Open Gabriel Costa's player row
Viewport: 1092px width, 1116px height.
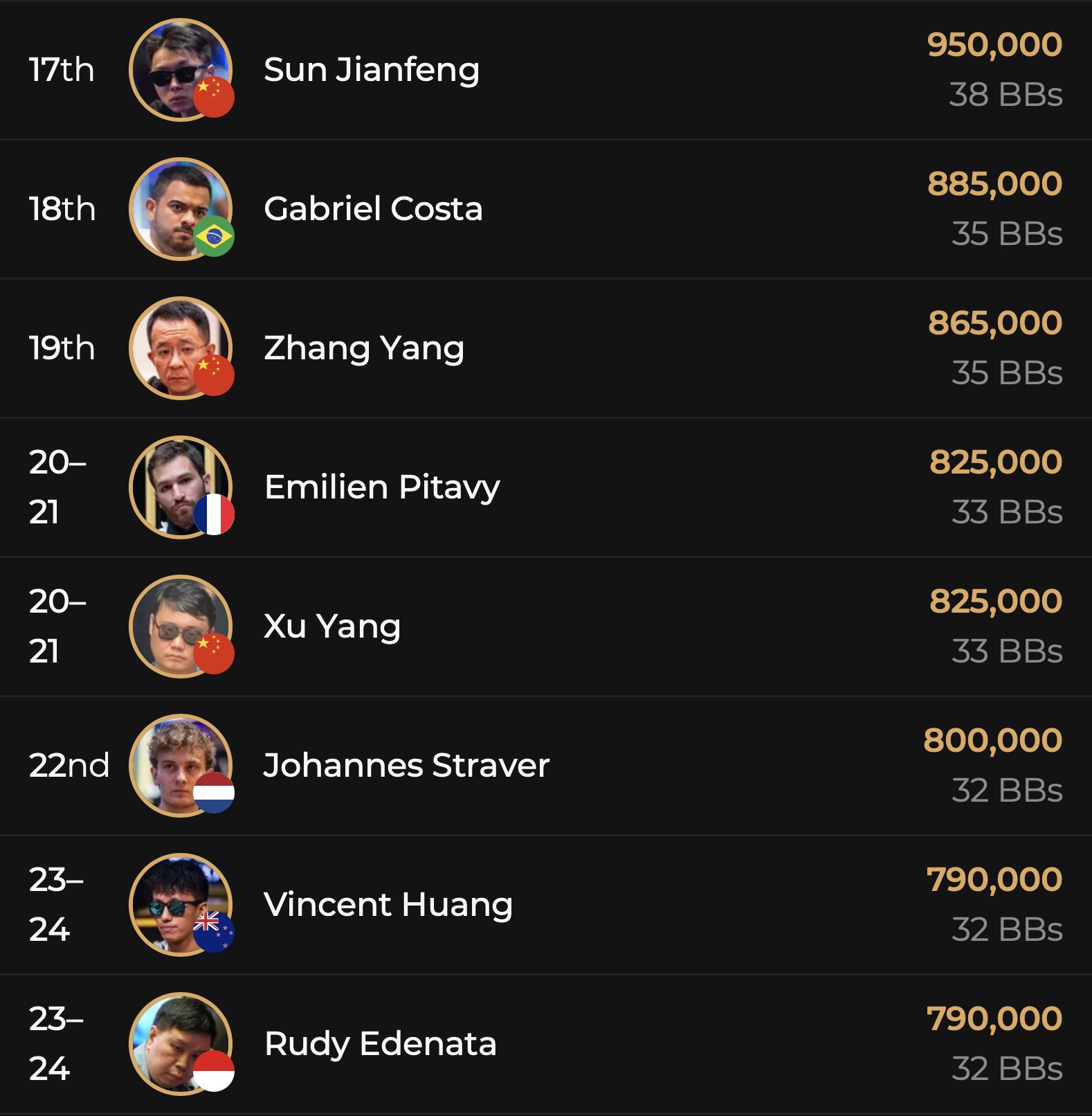(373, 209)
